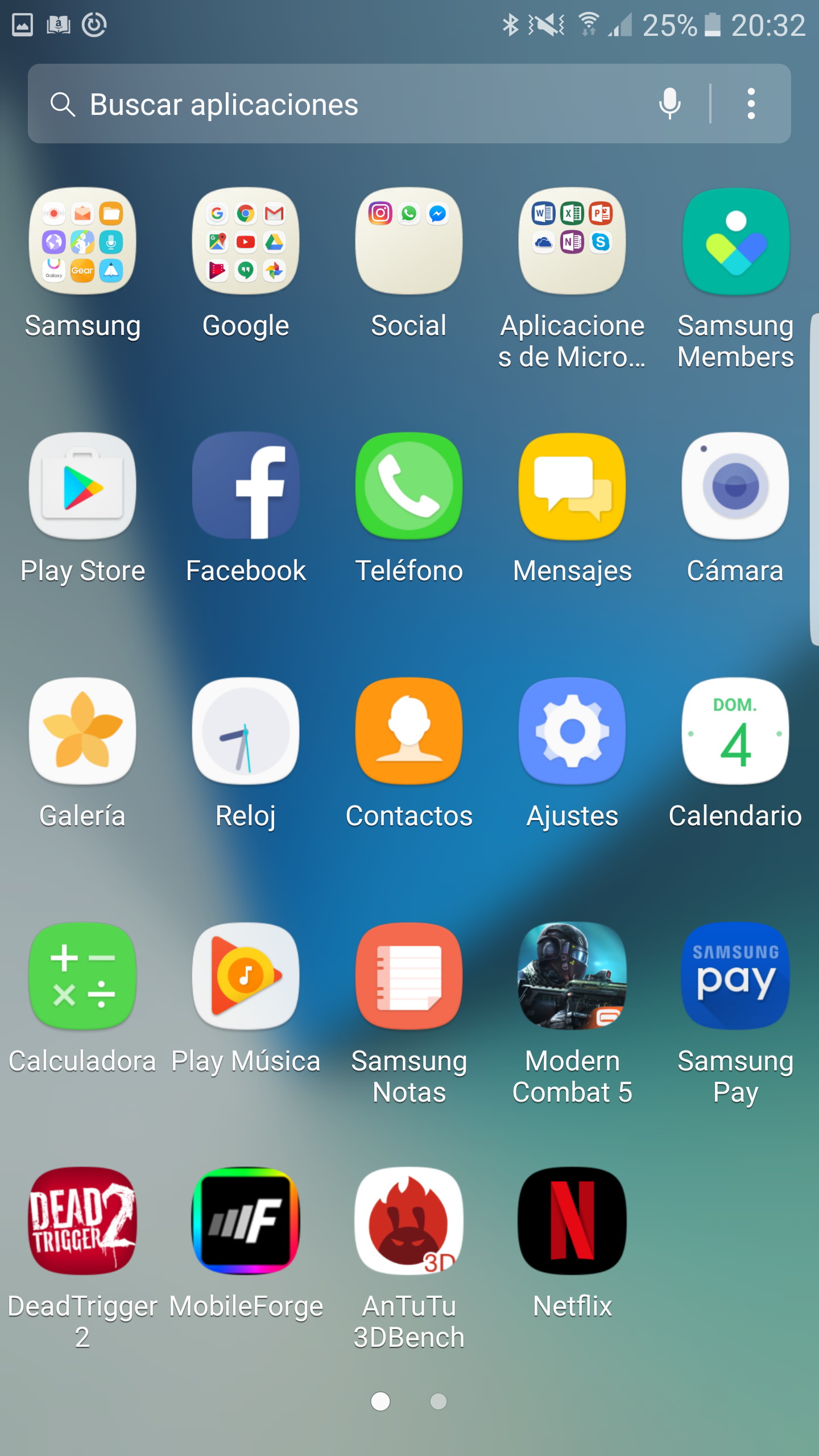This screenshot has height=1456, width=819.
Task: Go to the second app drawer page dot
Action: pos(438,1401)
